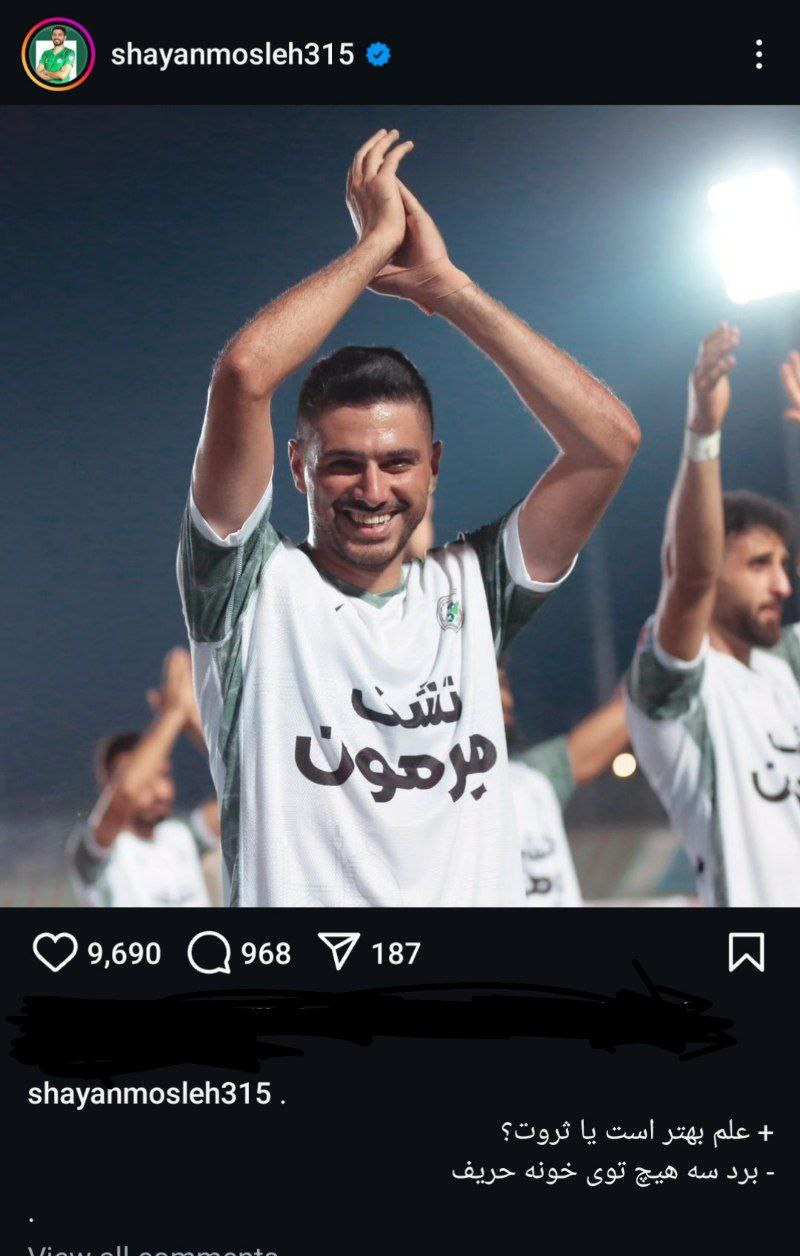
Task: Share the post via the paper-plane icon
Action: coord(338,952)
